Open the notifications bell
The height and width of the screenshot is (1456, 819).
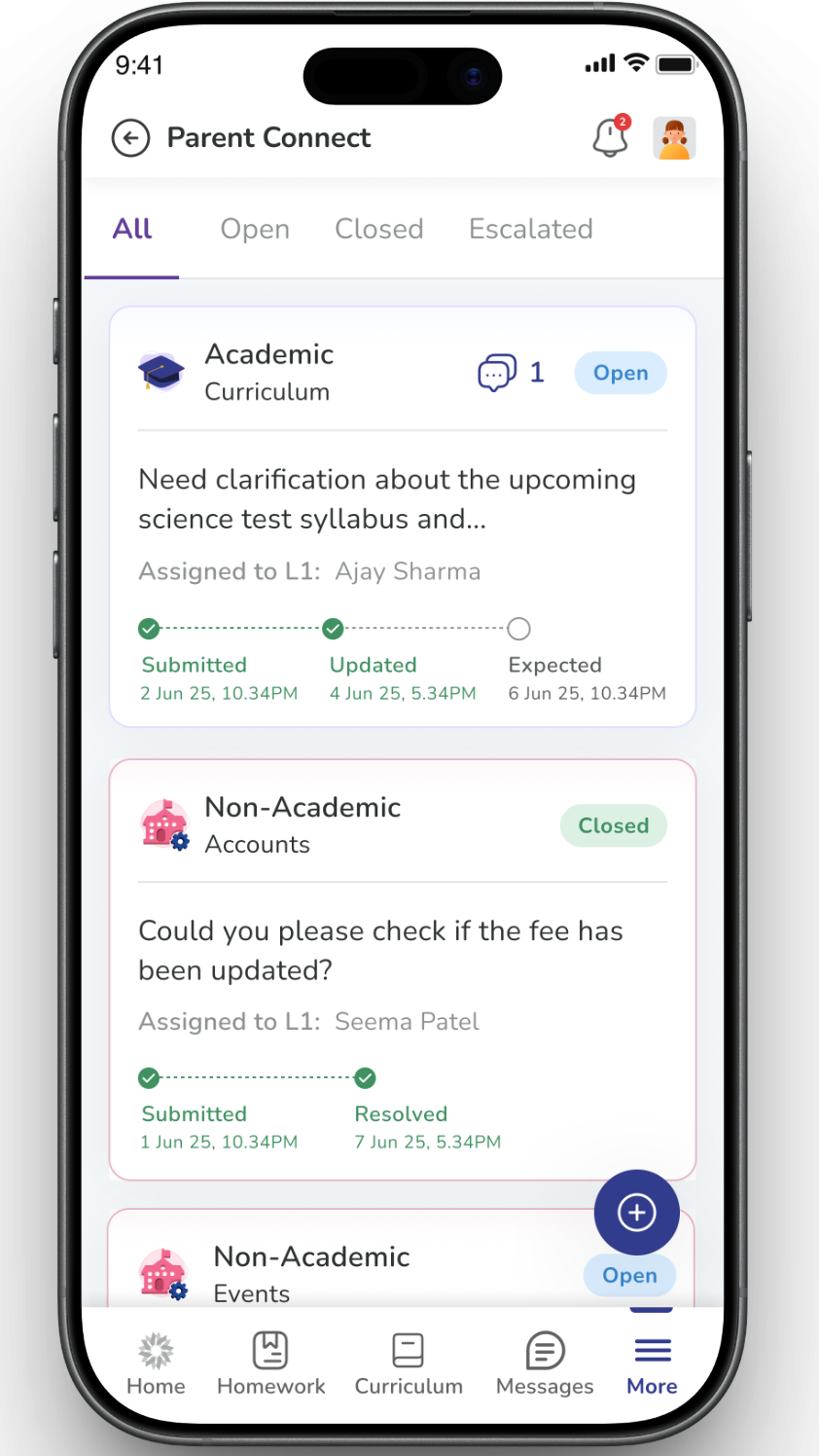tap(611, 138)
